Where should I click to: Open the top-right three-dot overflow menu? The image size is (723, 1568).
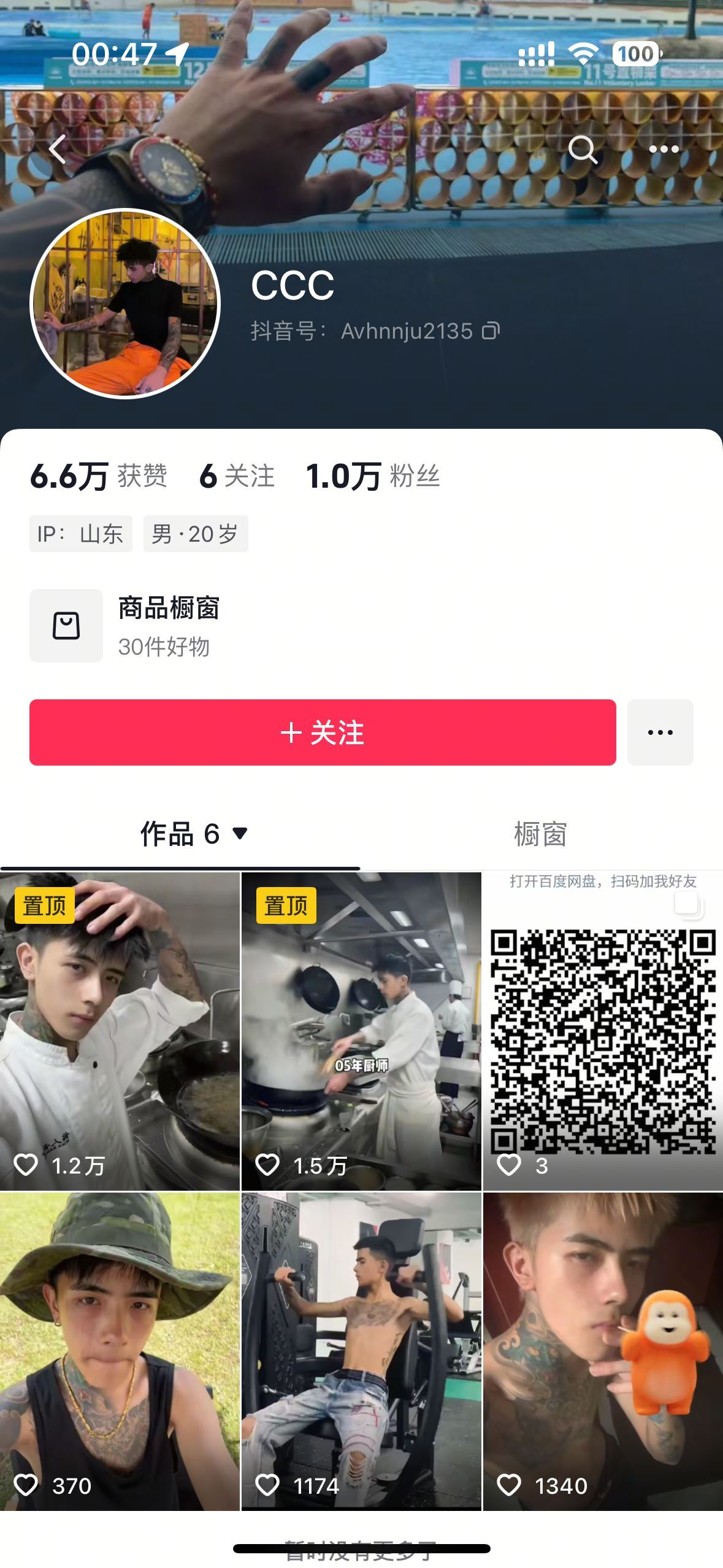pyautogui.click(x=664, y=149)
